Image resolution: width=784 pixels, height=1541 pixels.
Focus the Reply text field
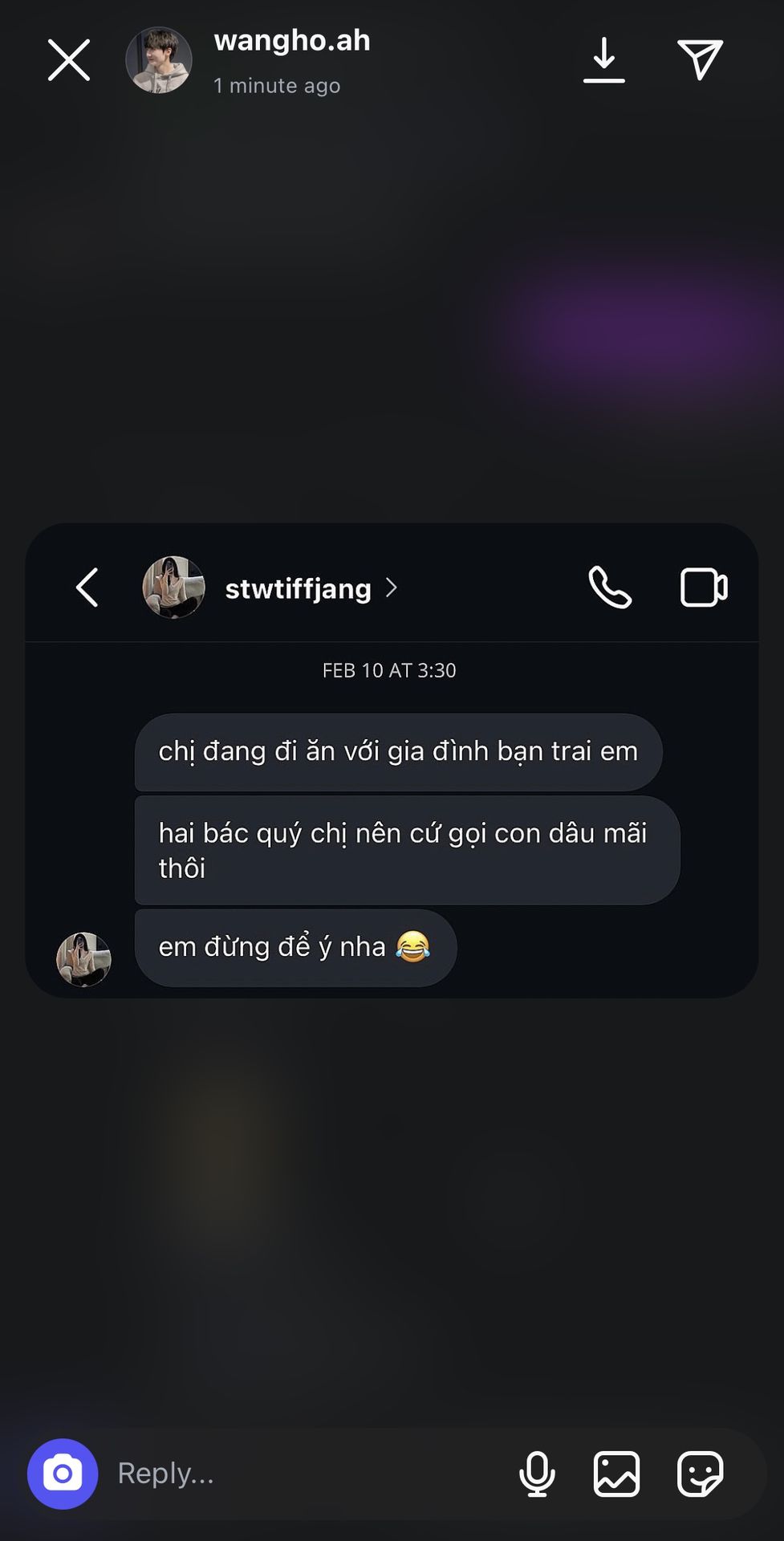click(309, 1474)
